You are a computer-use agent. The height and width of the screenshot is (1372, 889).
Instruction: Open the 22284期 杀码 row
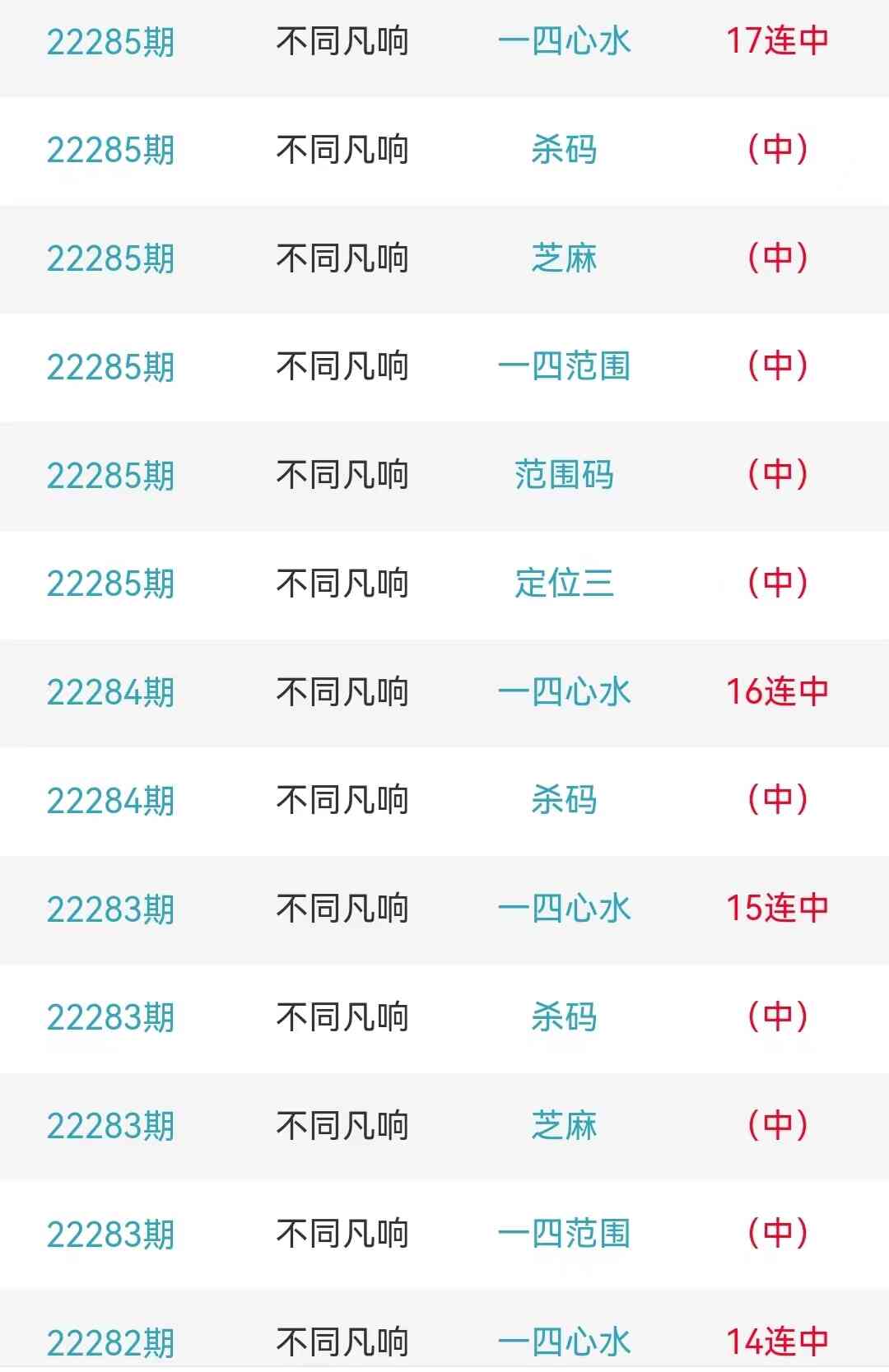click(564, 800)
